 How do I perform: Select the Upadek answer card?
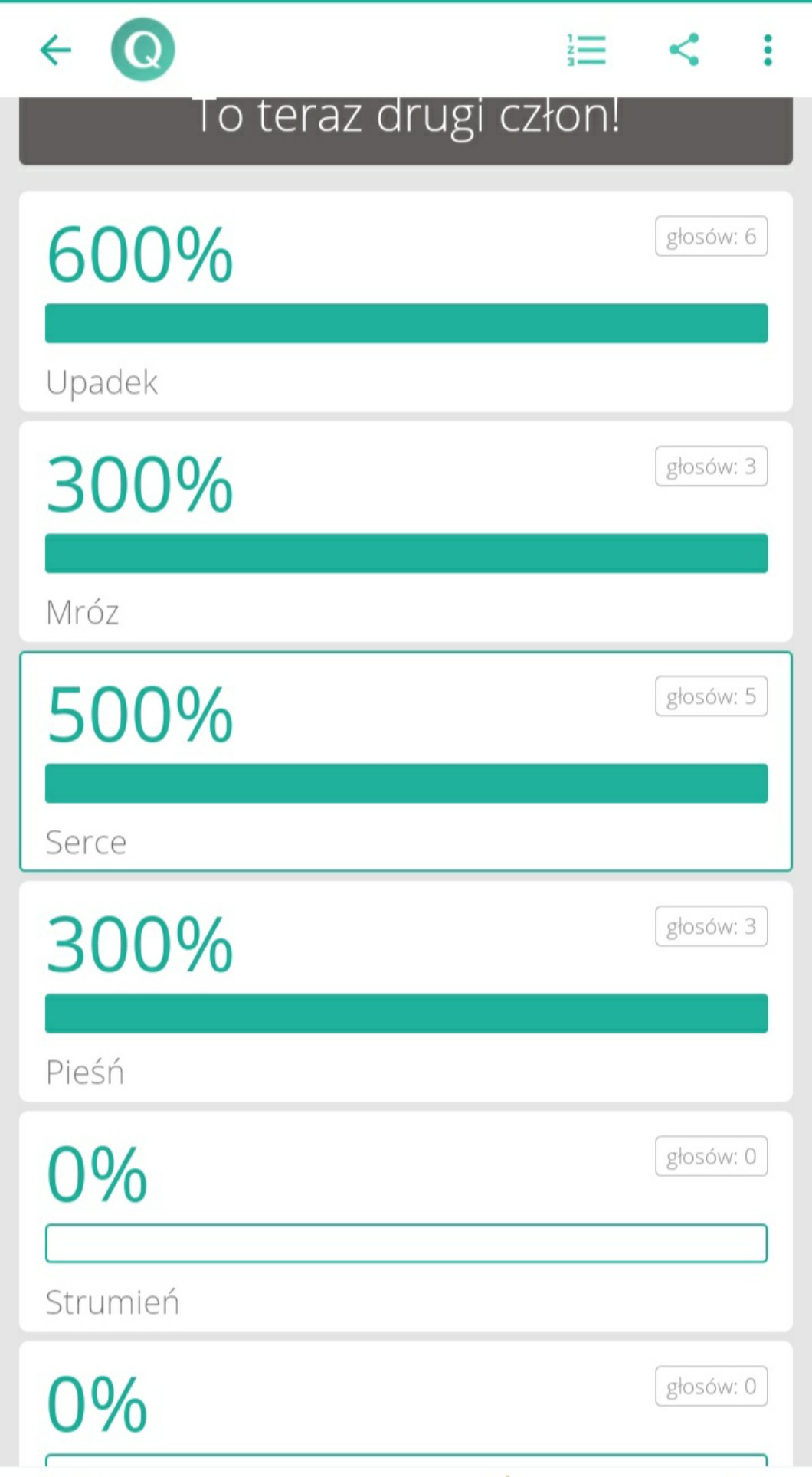click(406, 301)
